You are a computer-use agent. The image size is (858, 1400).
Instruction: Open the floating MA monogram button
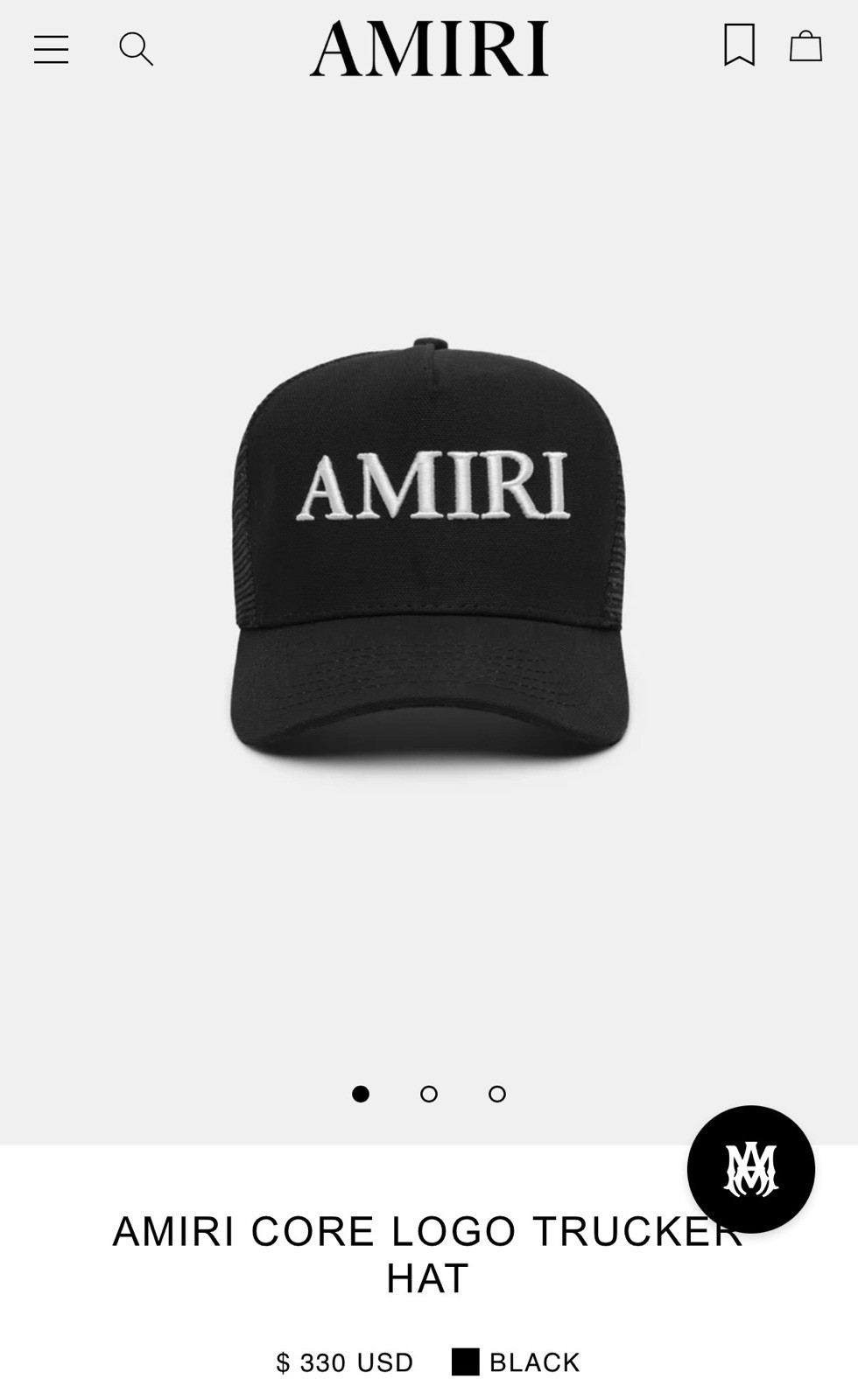[750, 1169]
